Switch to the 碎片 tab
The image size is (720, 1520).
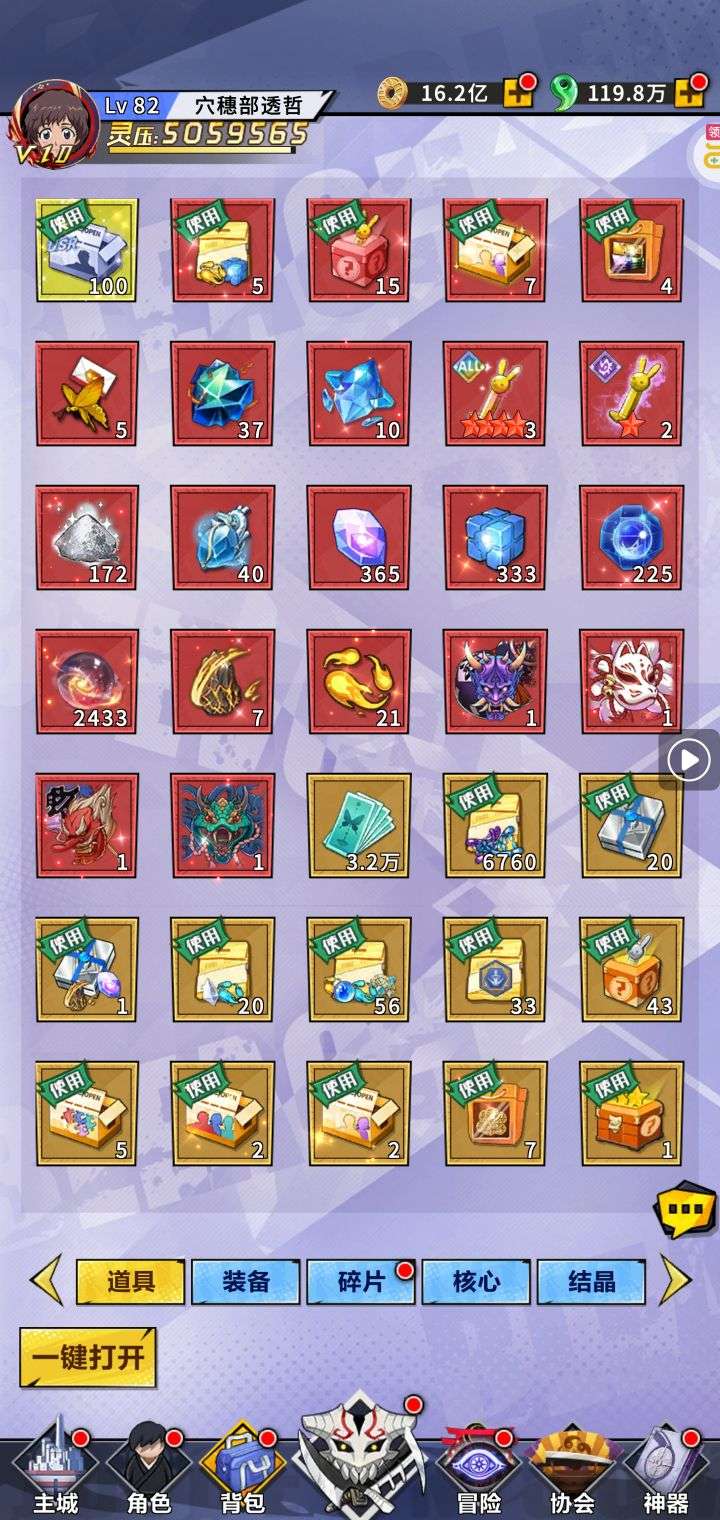pyautogui.click(x=360, y=1281)
